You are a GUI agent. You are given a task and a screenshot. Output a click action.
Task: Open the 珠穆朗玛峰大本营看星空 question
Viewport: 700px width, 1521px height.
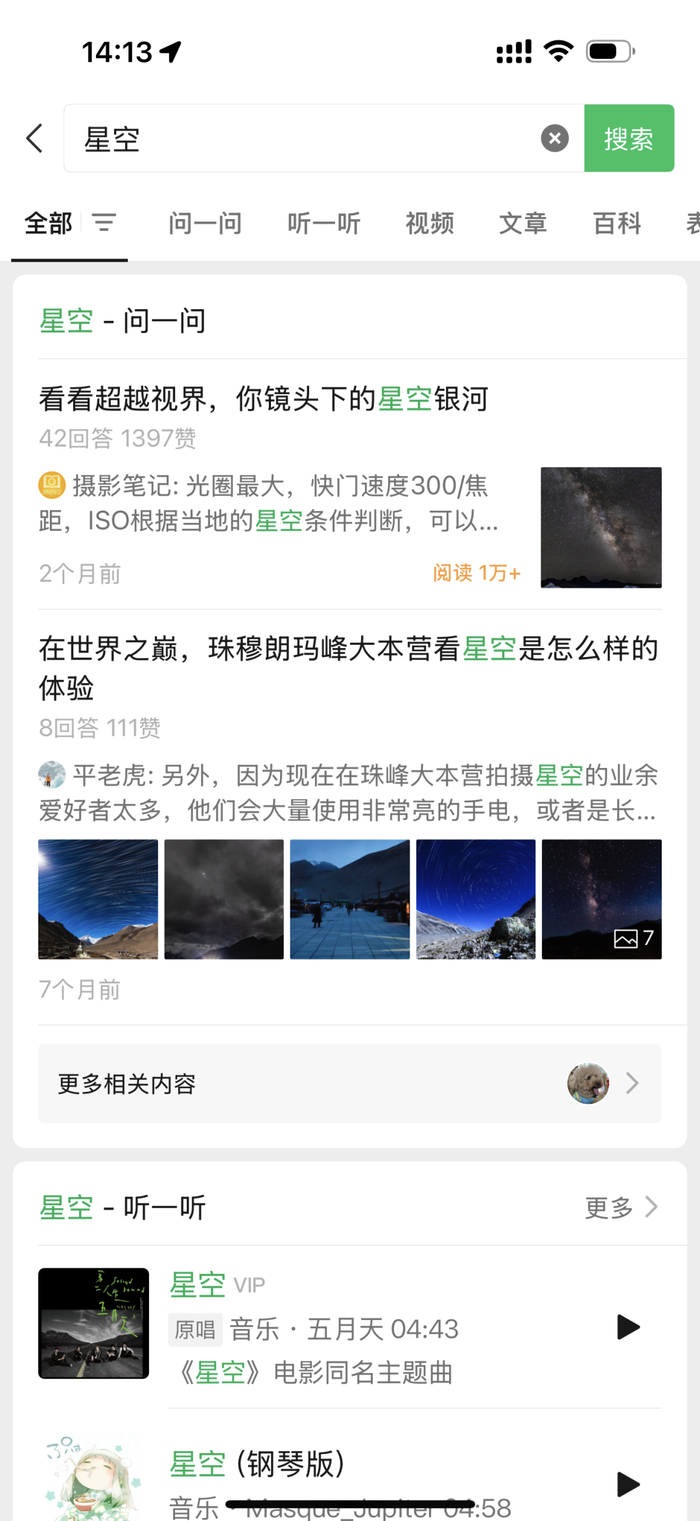click(x=348, y=667)
